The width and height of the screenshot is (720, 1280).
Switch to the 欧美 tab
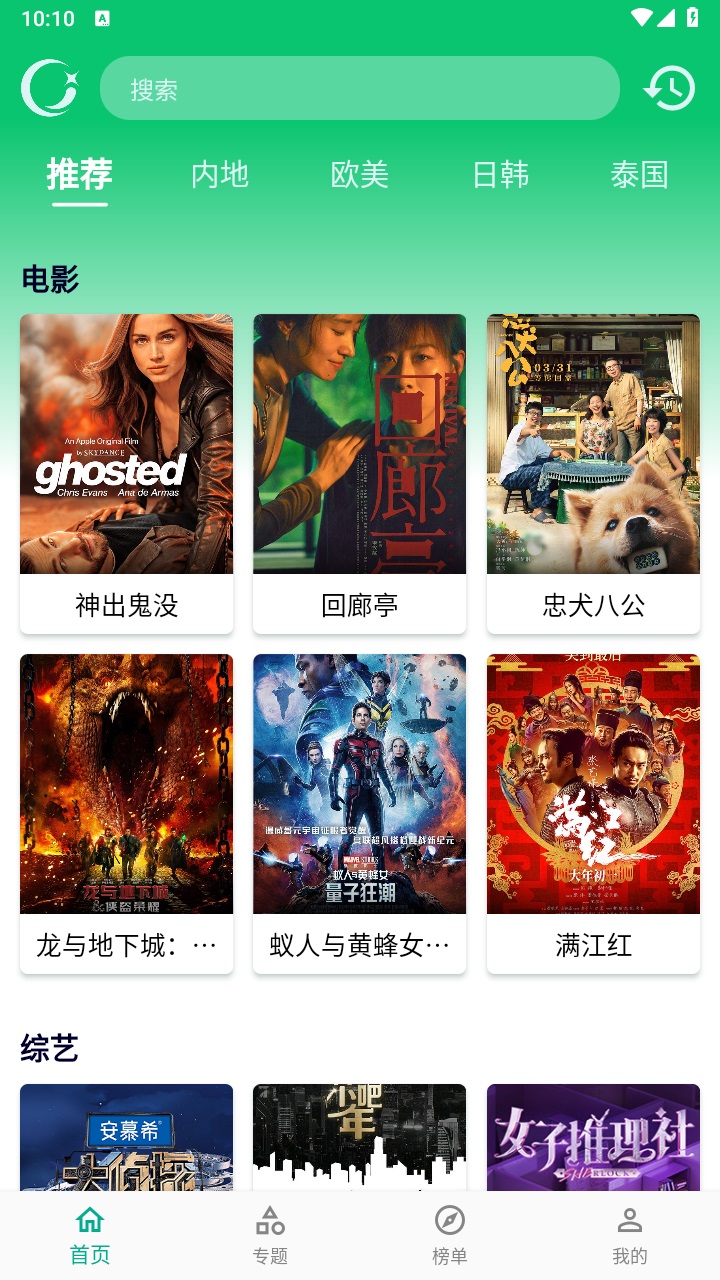tap(360, 175)
